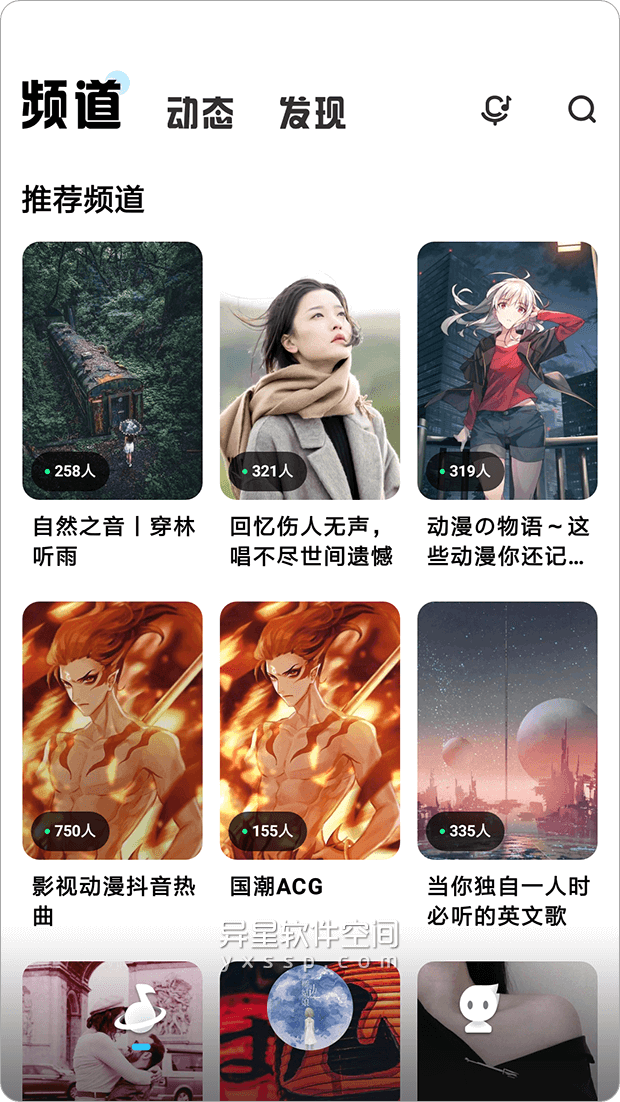Tap the microphone music recognition icon
The width and height of the screenshot is (620, 1102).
pyautogui.click(x=496, y=109)
